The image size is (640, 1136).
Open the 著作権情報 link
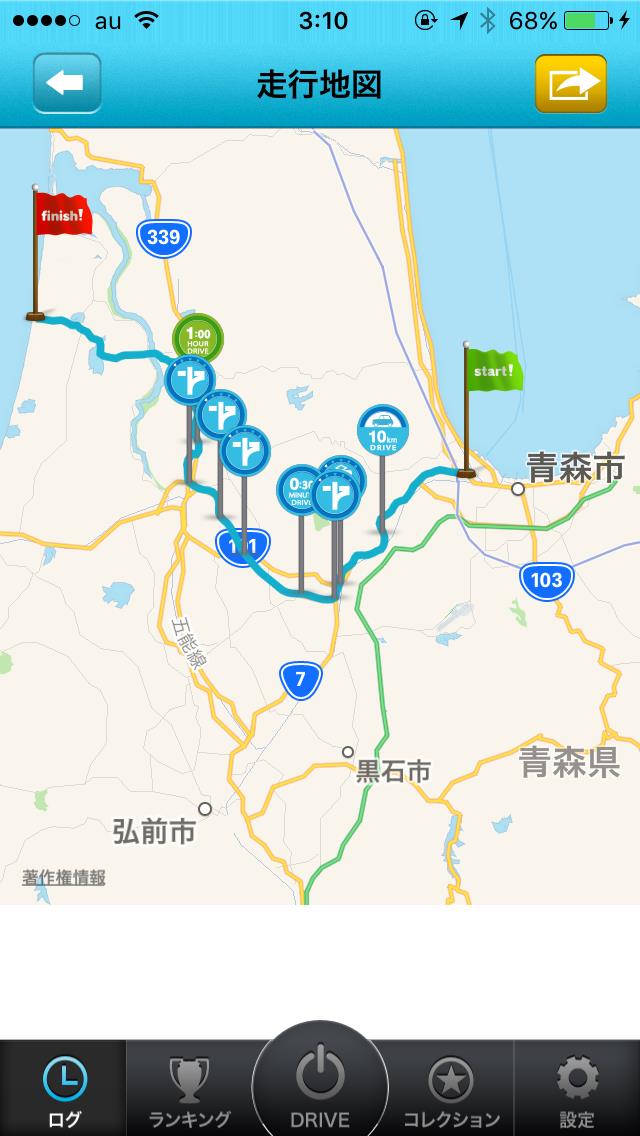point(64,878)
